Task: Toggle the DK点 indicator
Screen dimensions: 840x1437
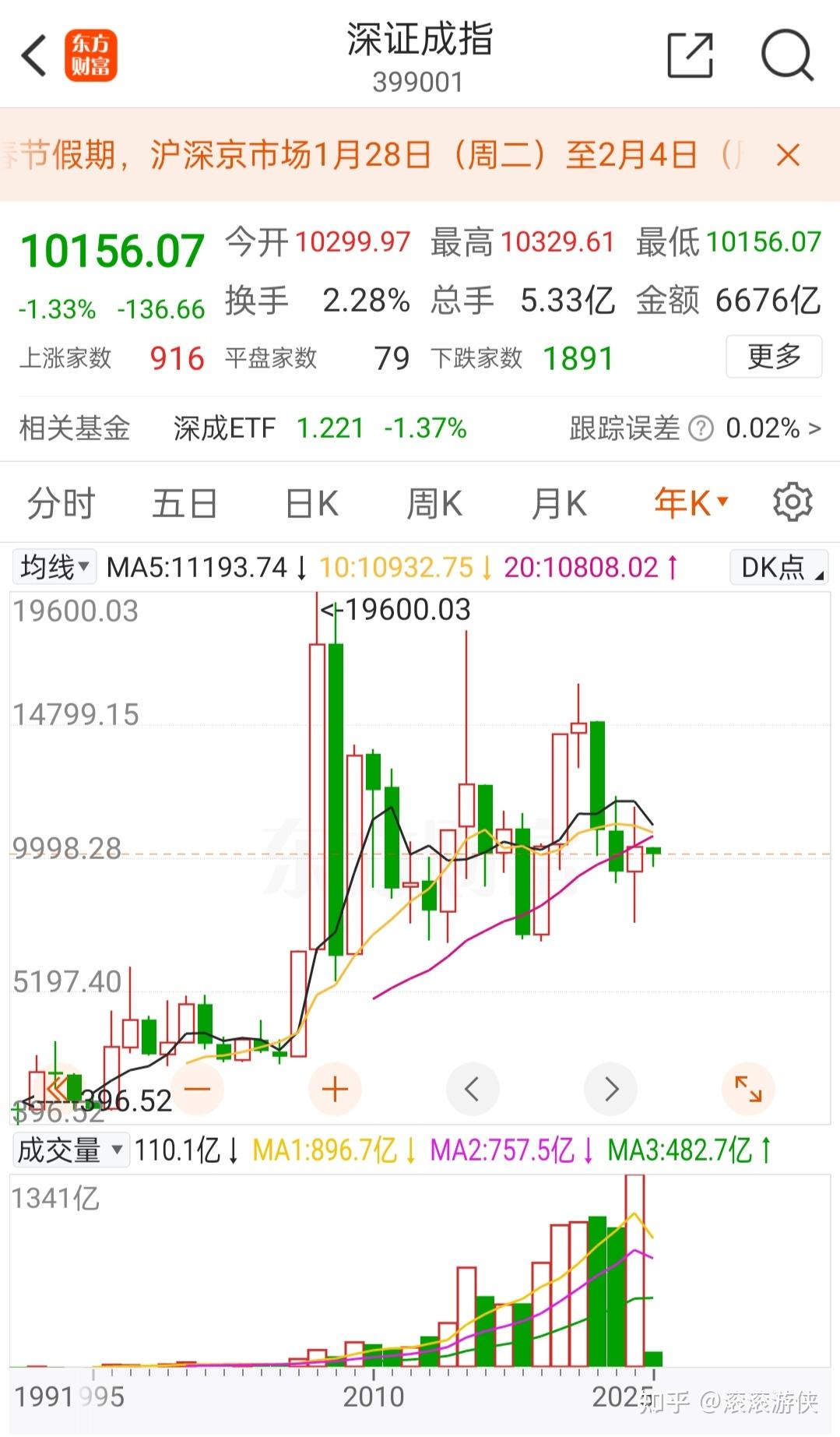Action: pos(778,568)
